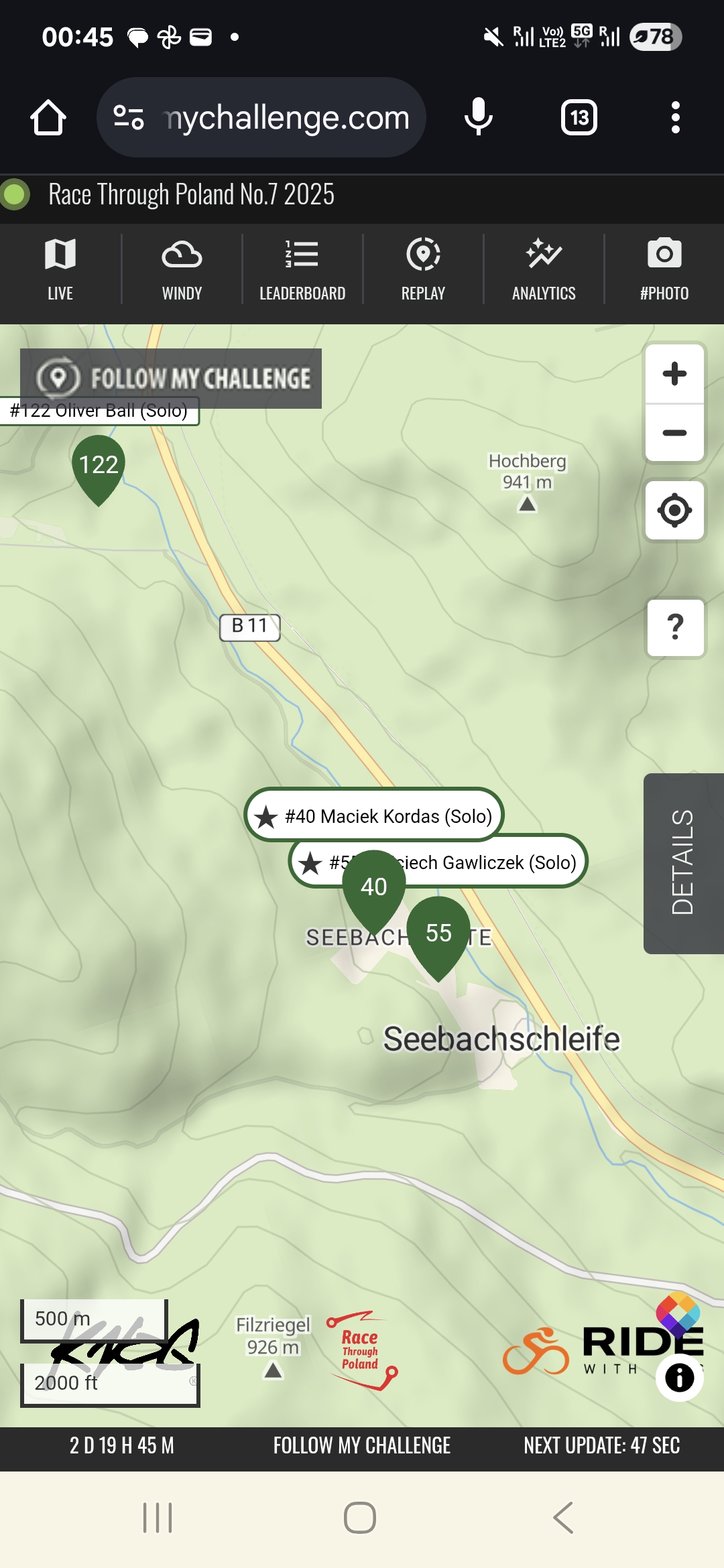
Task: Tap the address bar showing mychallenge.com
Action: tap(261, 117)
